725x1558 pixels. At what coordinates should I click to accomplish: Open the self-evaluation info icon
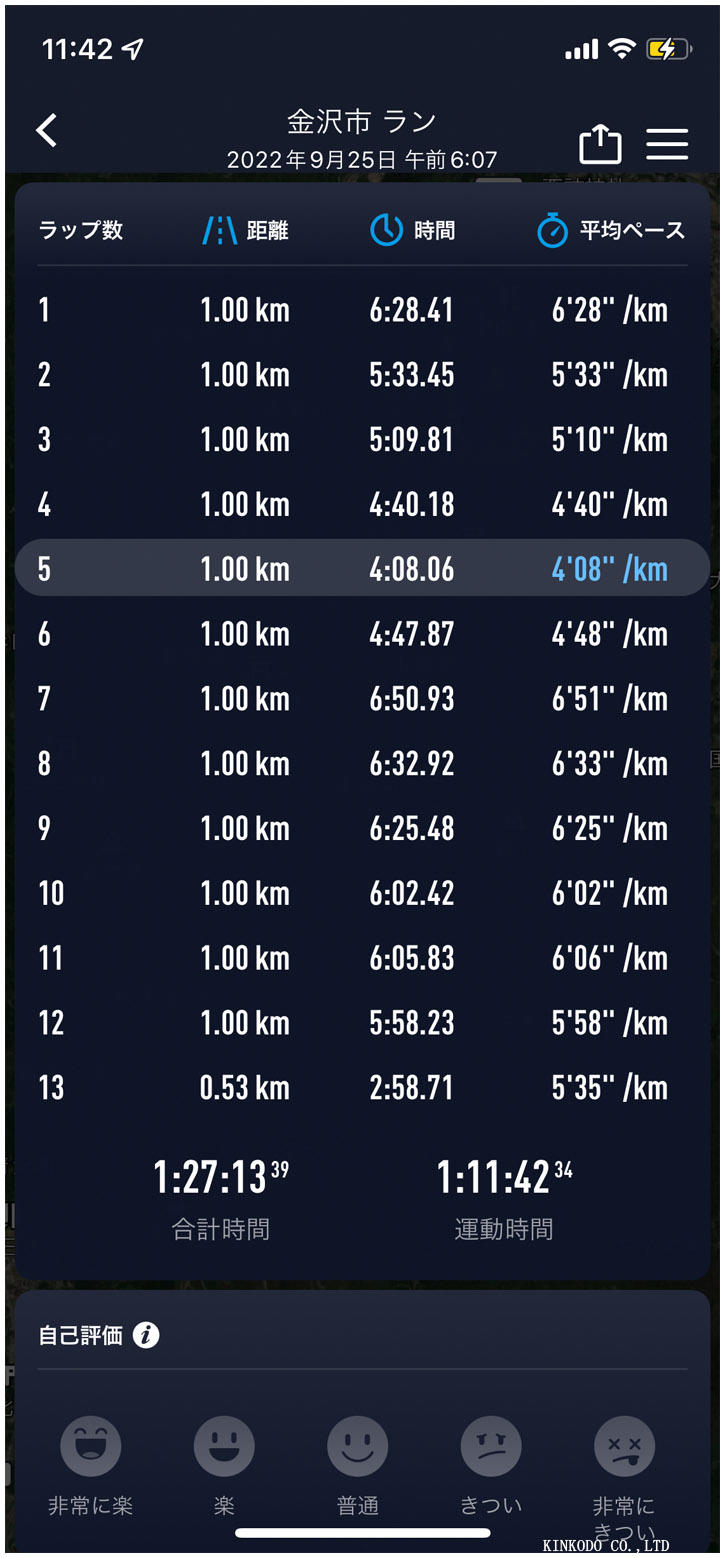[x=146, y=1335]
